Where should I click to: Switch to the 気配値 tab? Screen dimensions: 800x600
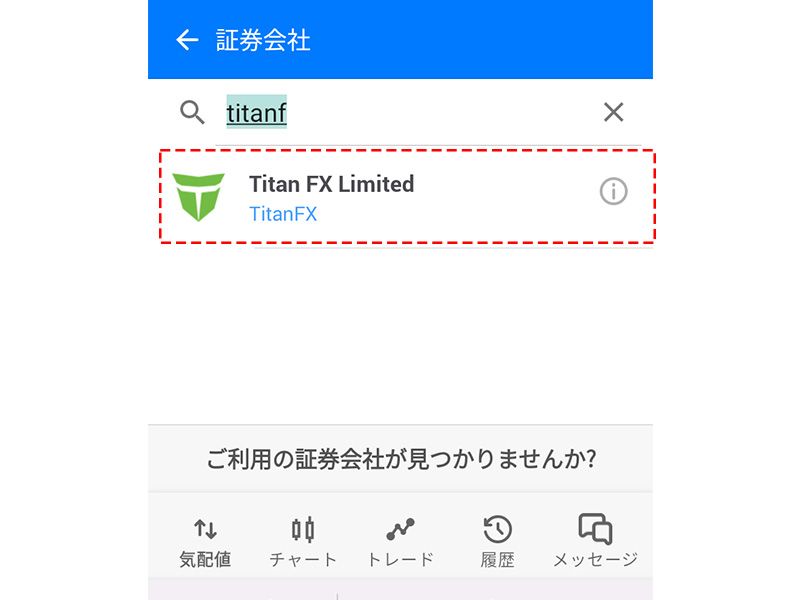(x=205, y=542)
